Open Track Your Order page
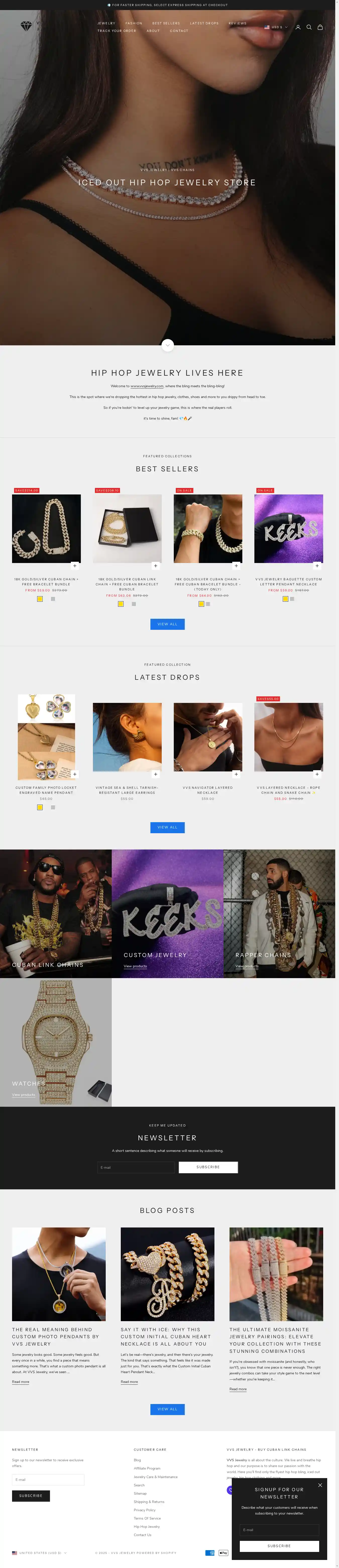The width and height of the screenshot is (339, 1568). (116, 30)
